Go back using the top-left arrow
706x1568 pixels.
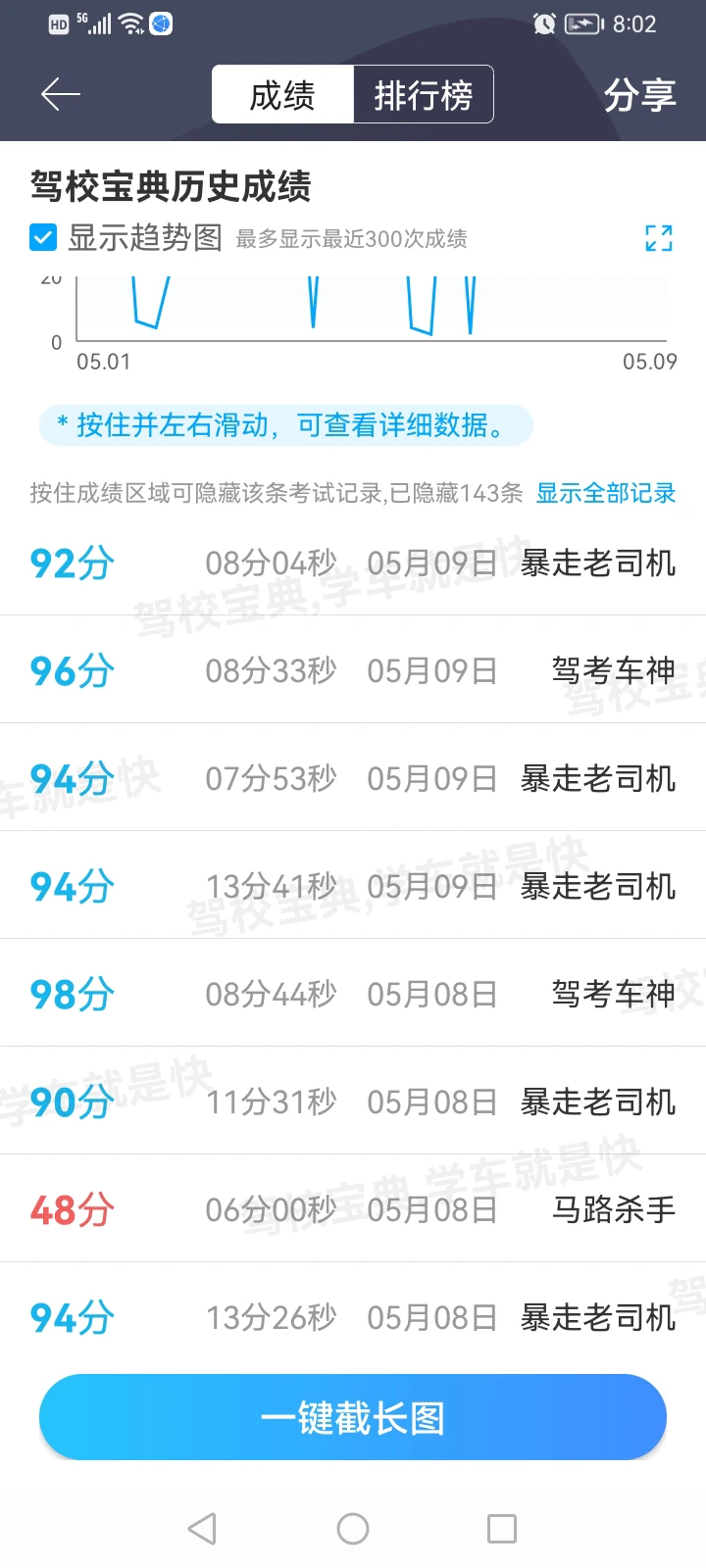pos(60,94)
